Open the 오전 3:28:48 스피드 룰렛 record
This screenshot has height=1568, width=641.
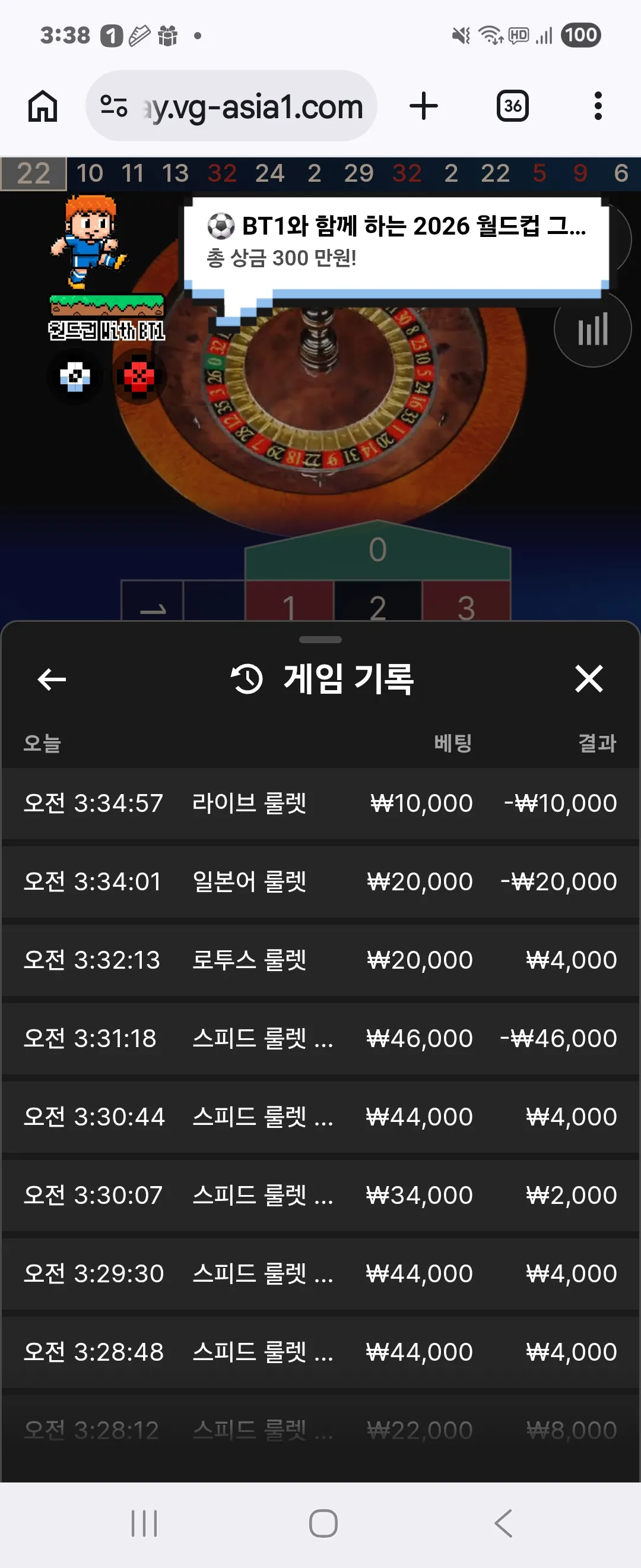320,1352
